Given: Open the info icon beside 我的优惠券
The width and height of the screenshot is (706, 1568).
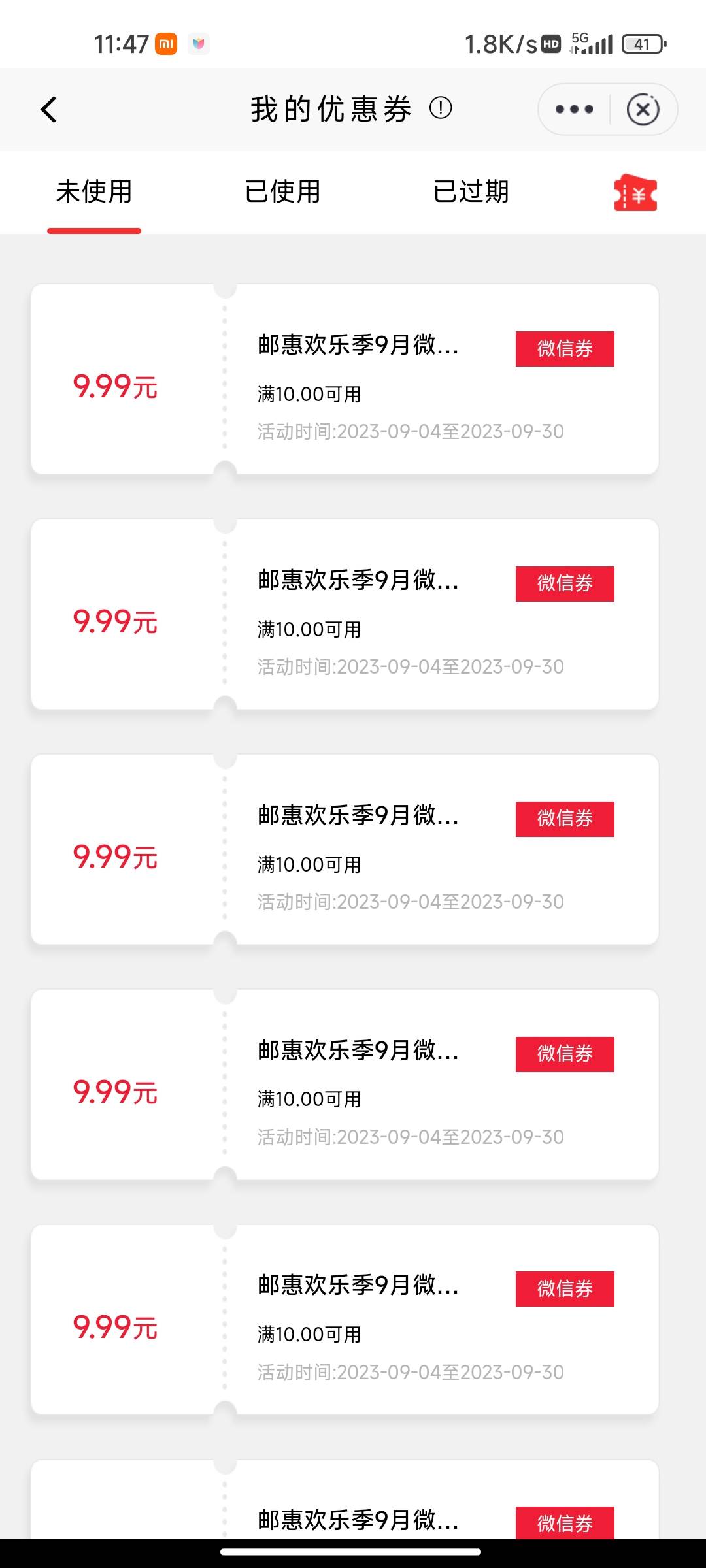Looking at the screenshot, I should tap(441, 108).
